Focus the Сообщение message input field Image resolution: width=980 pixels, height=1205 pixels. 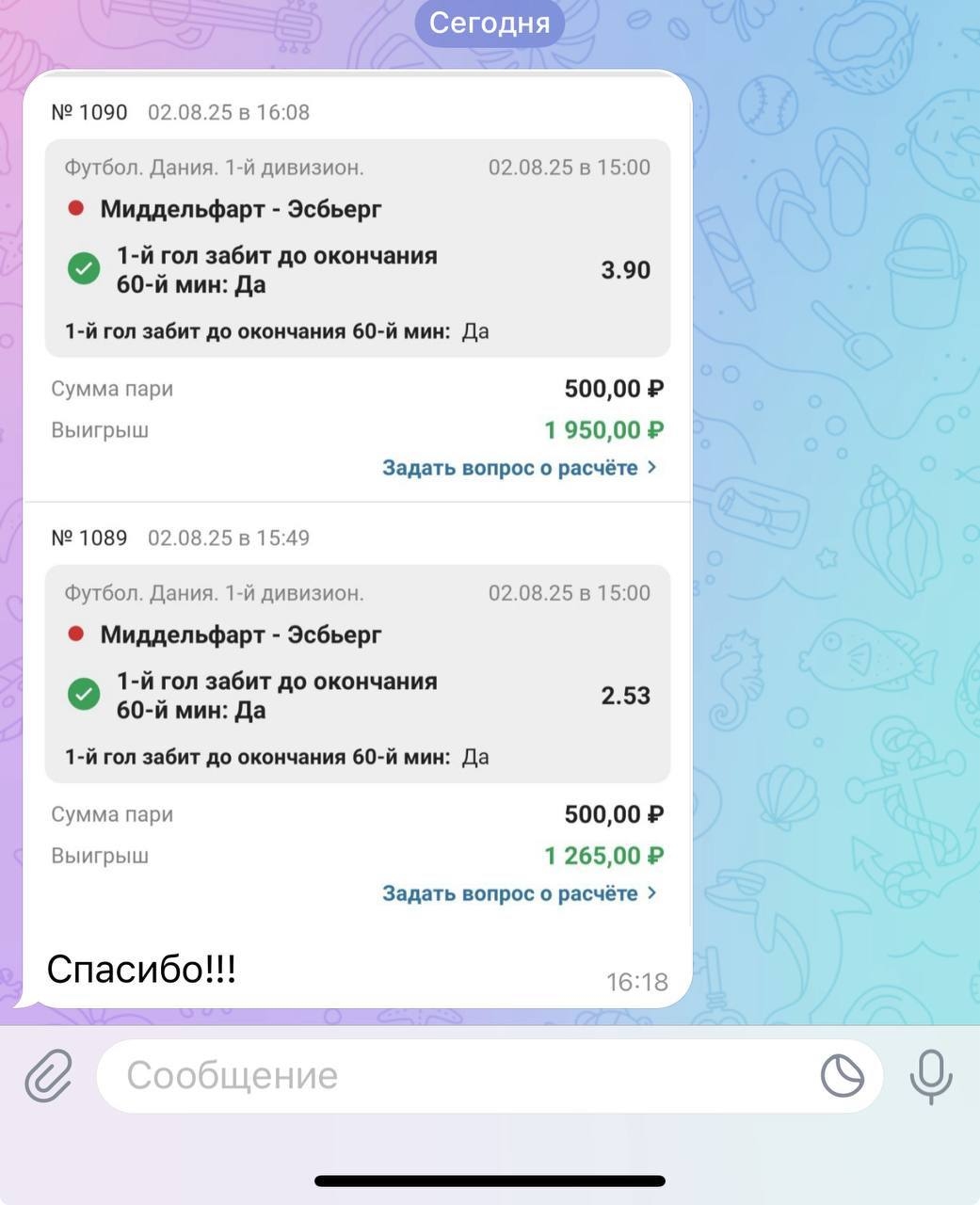coord(452,1076)
